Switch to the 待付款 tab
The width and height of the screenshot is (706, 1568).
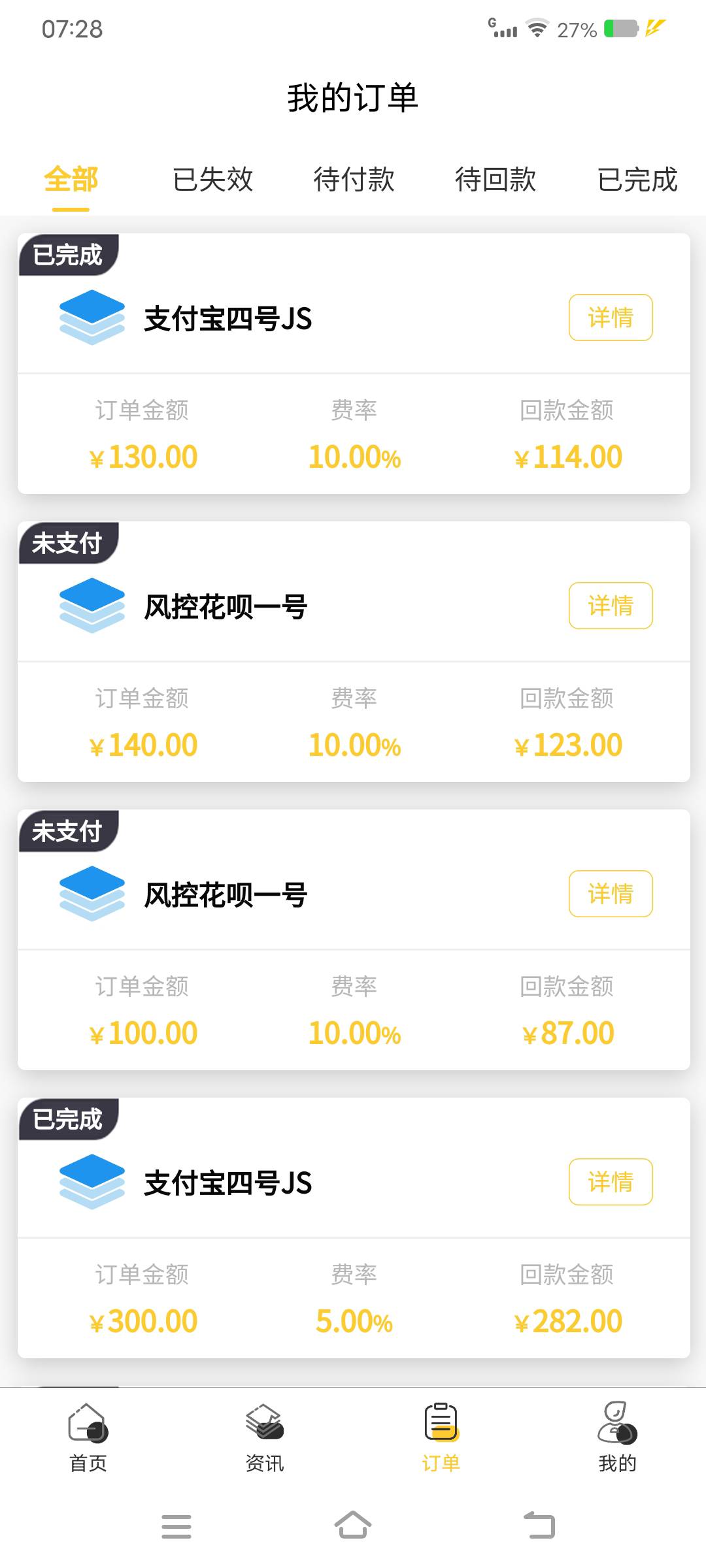[354, 179]
